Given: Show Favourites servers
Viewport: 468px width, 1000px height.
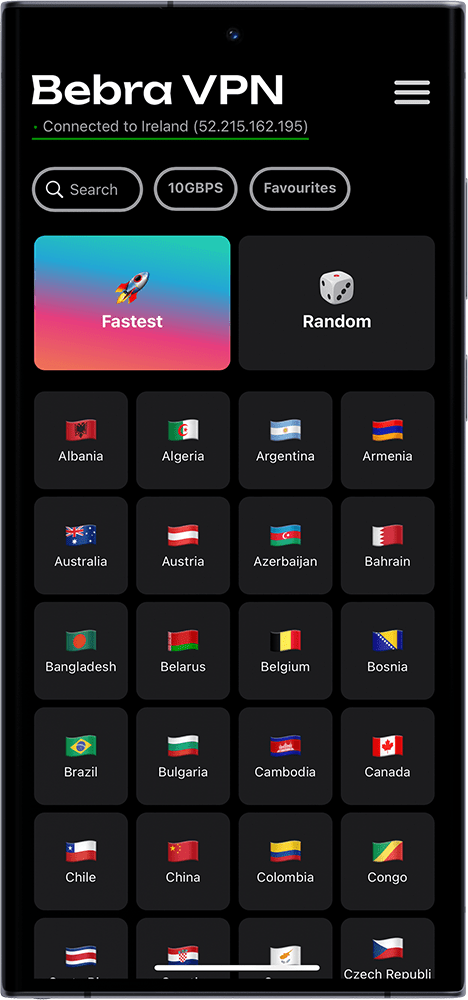Looking at the screenshot, I should pos(300,189).
